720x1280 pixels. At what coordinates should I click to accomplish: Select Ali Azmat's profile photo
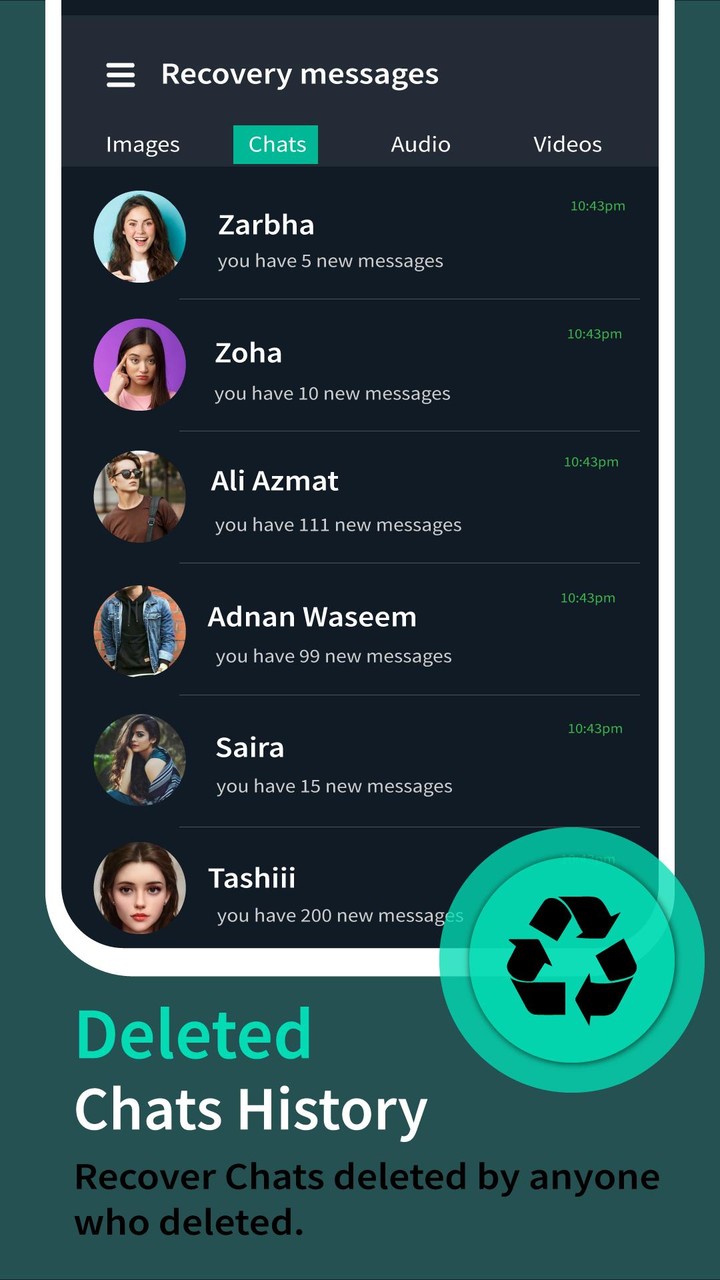tap(139, 496)
